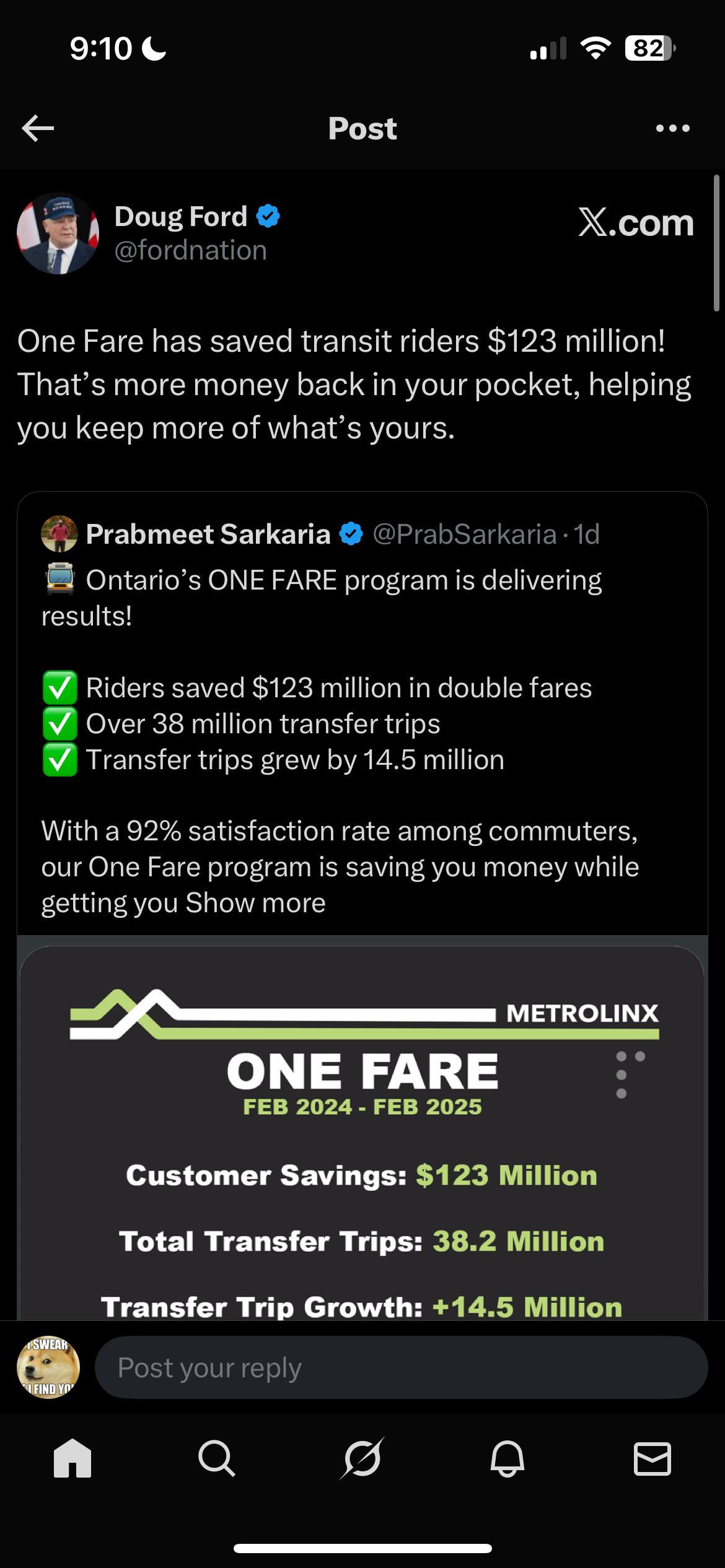Open the Messages envelope tab
This screenshot has height=1568, width=725.
[x=652, y=1458]
